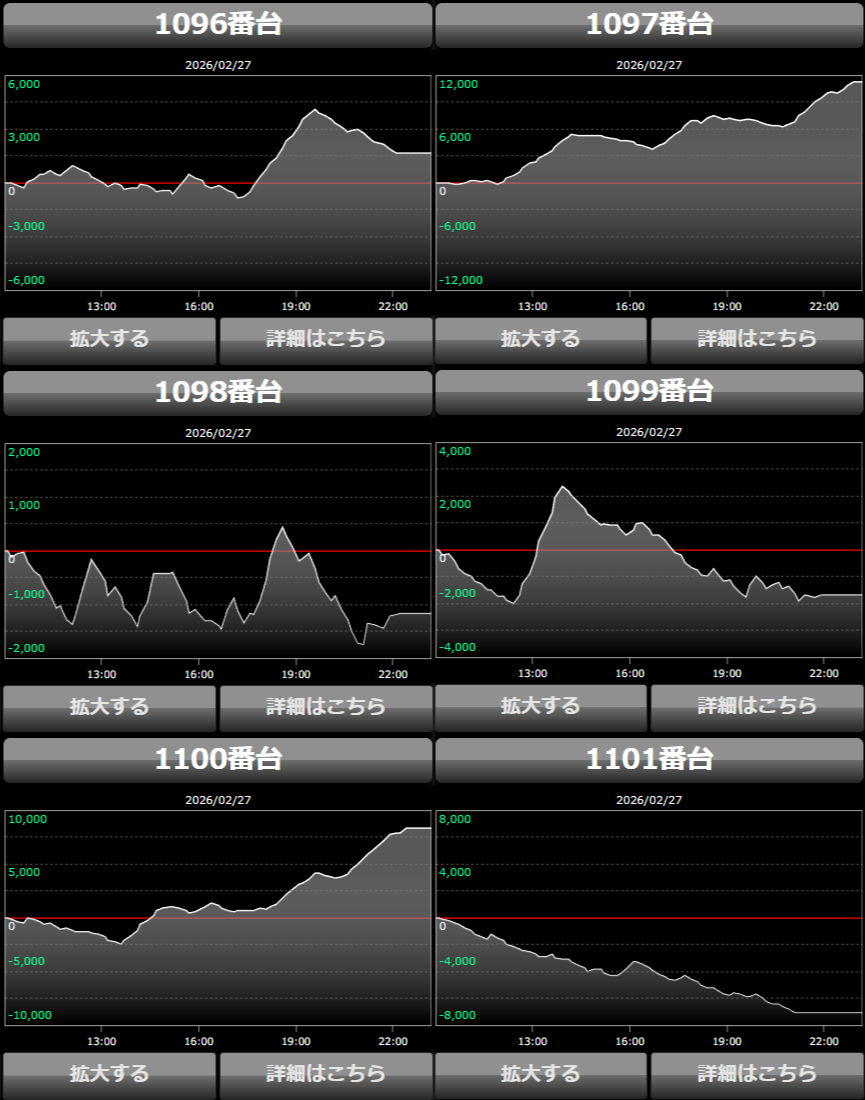Show details for 1100番台
Viewport: 865px width, 1100px height.
326,1075
